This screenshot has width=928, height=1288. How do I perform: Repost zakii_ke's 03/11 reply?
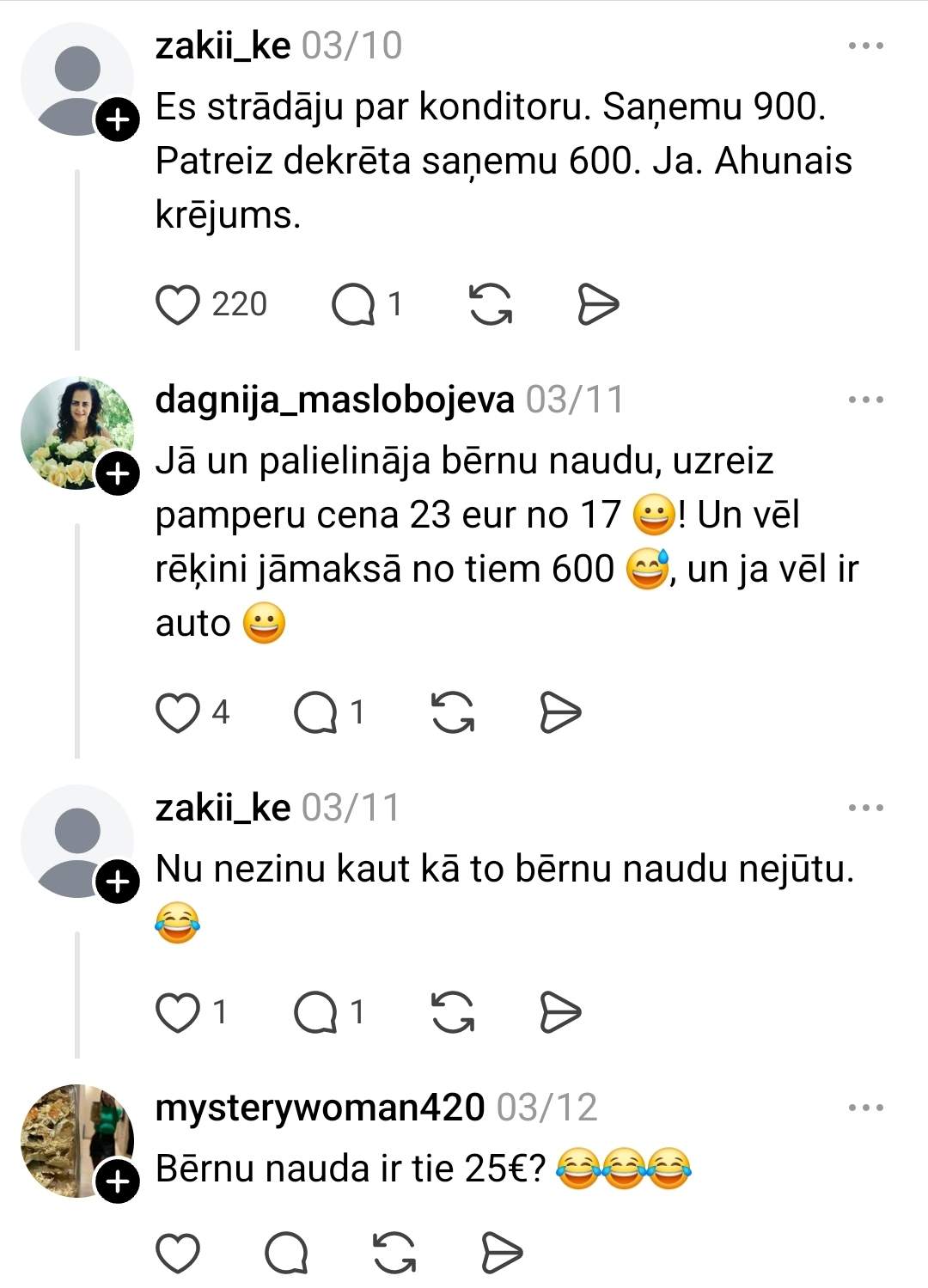tap(453, 1012)
